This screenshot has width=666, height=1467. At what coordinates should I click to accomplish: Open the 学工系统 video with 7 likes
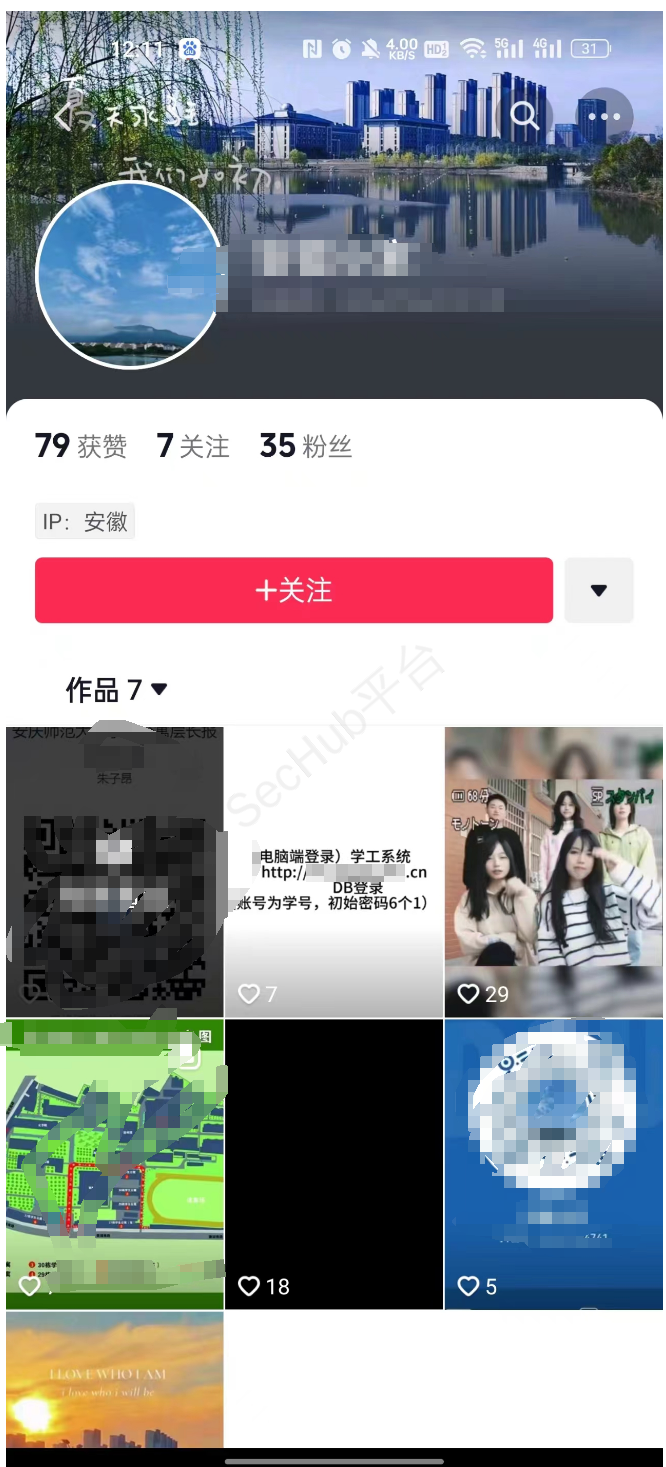334,870
